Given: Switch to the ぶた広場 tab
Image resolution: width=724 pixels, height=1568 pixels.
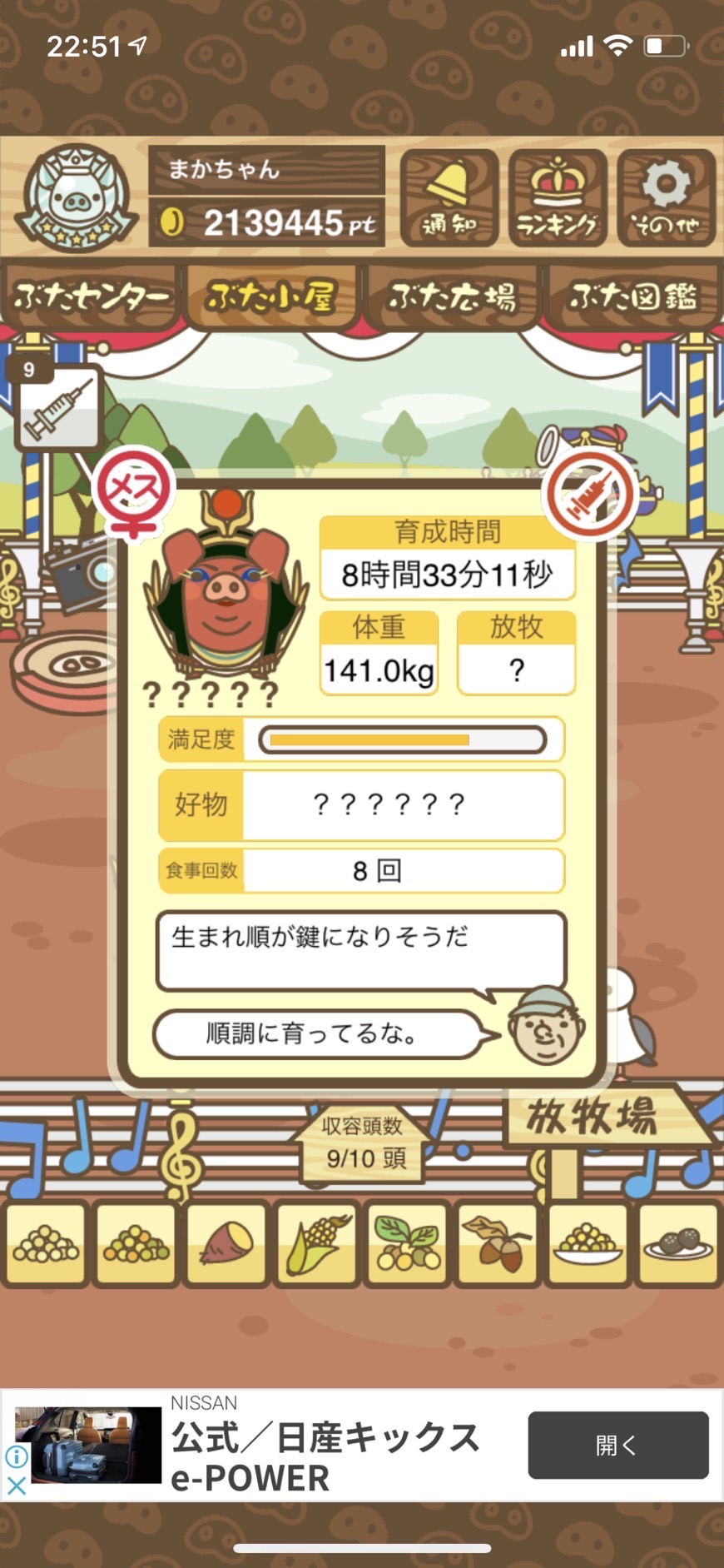Looking at the screenshot, I should [x=453, y=296].
